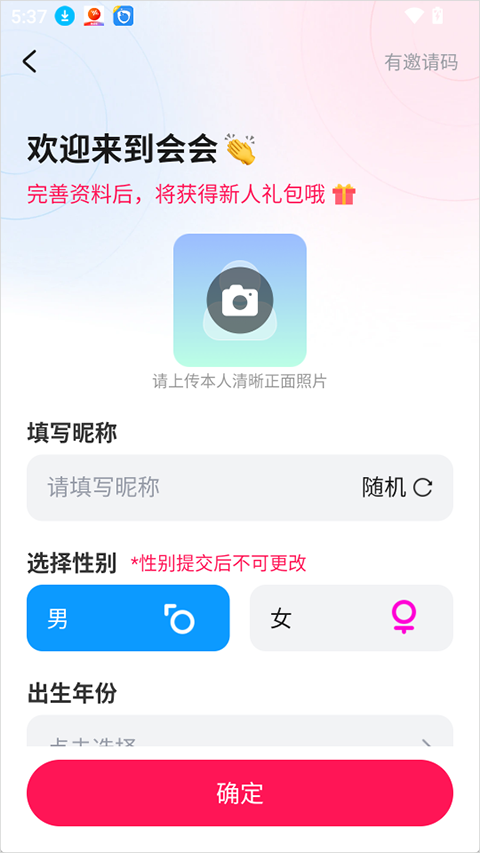
Task: Select 女 as gender
Action: 352,618
